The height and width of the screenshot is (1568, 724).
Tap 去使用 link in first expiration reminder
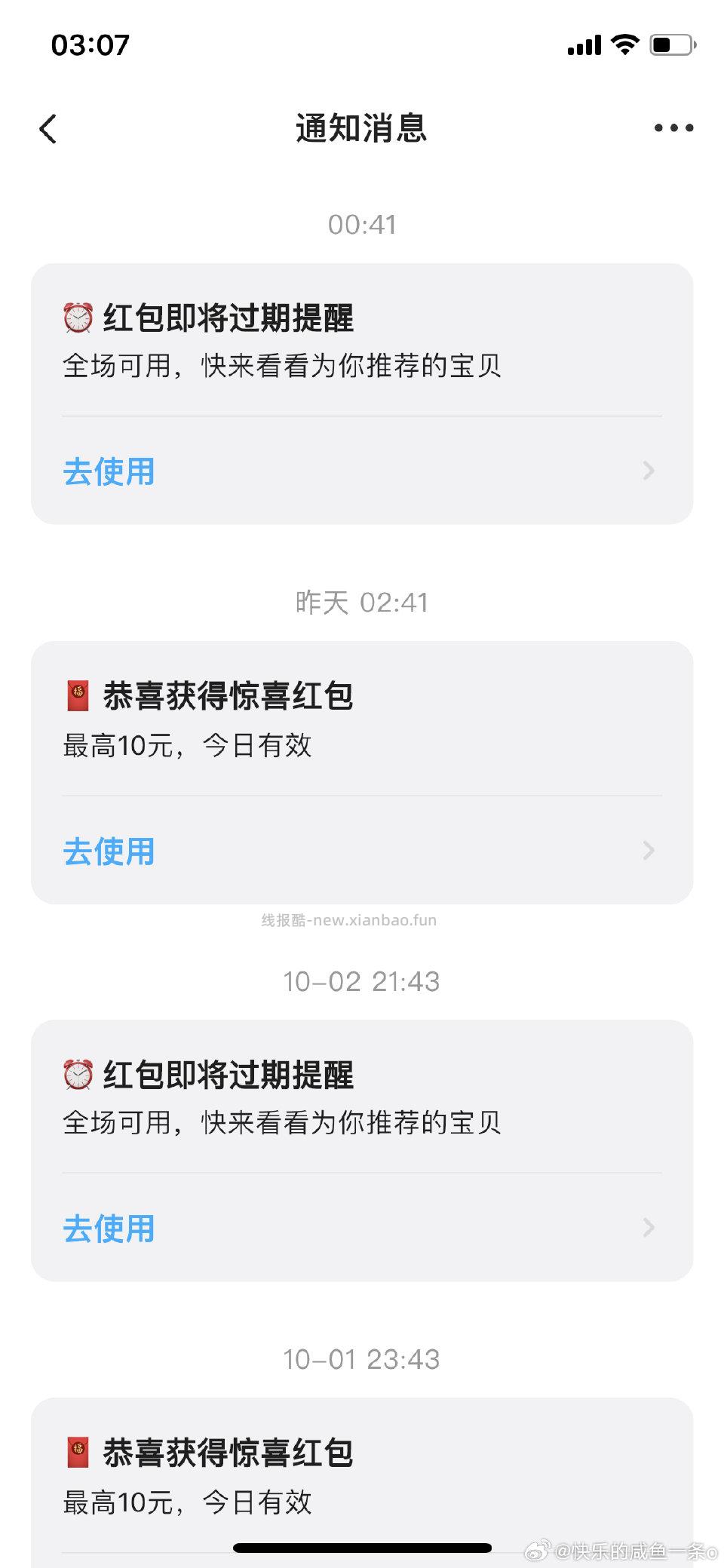[x=108, y=471]
